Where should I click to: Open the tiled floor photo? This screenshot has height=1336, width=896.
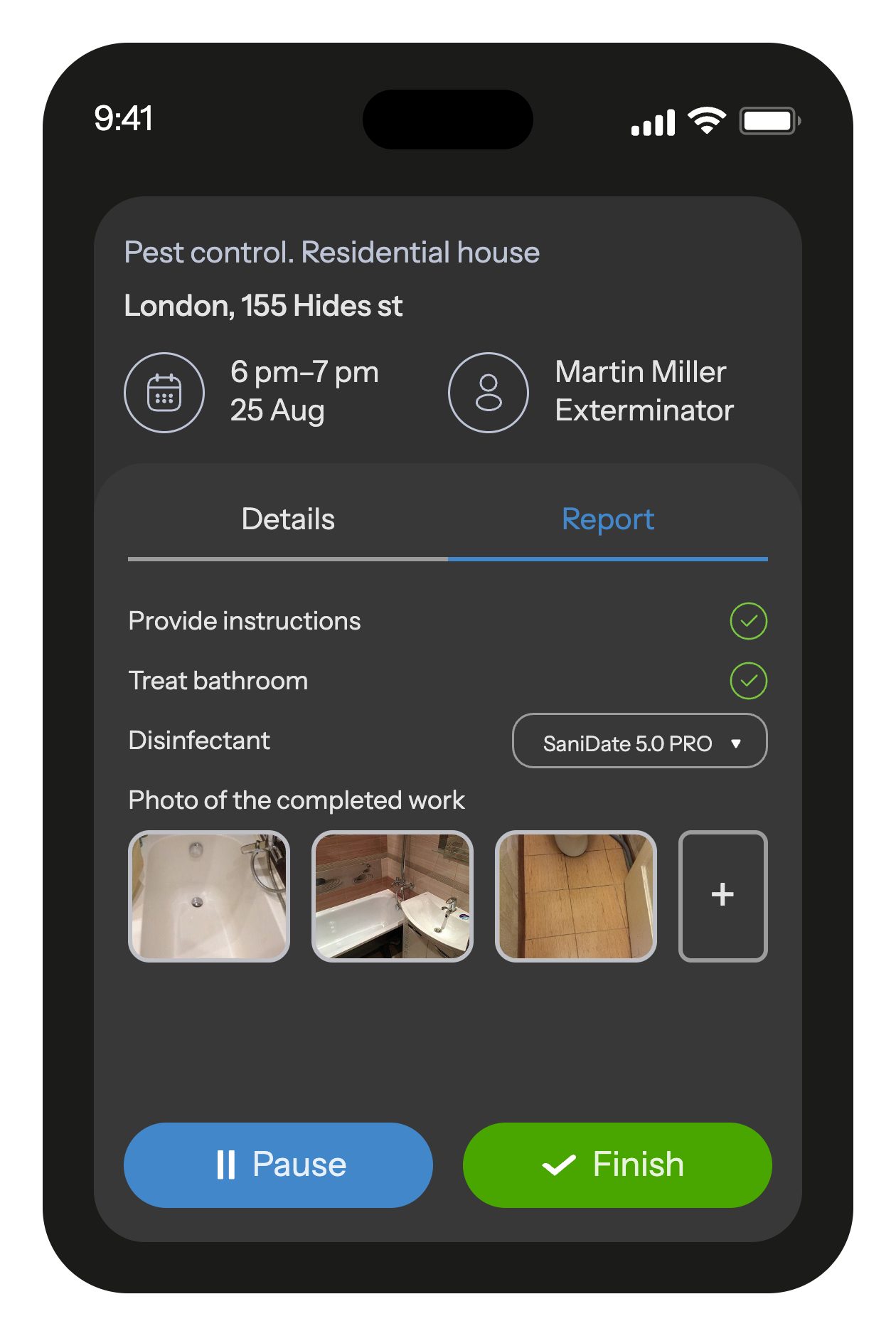[575, 896]
